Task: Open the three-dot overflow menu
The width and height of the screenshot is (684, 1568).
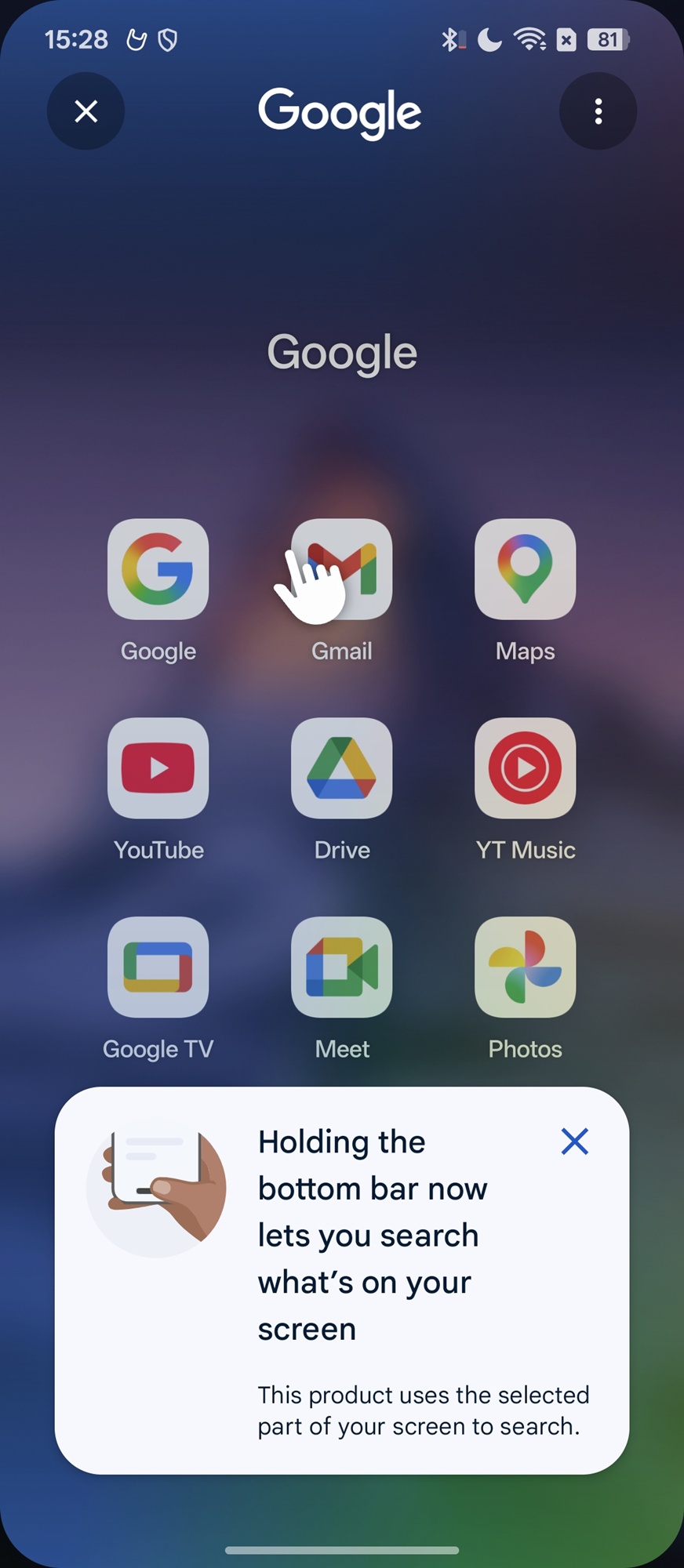Action: tap(598, 111)
